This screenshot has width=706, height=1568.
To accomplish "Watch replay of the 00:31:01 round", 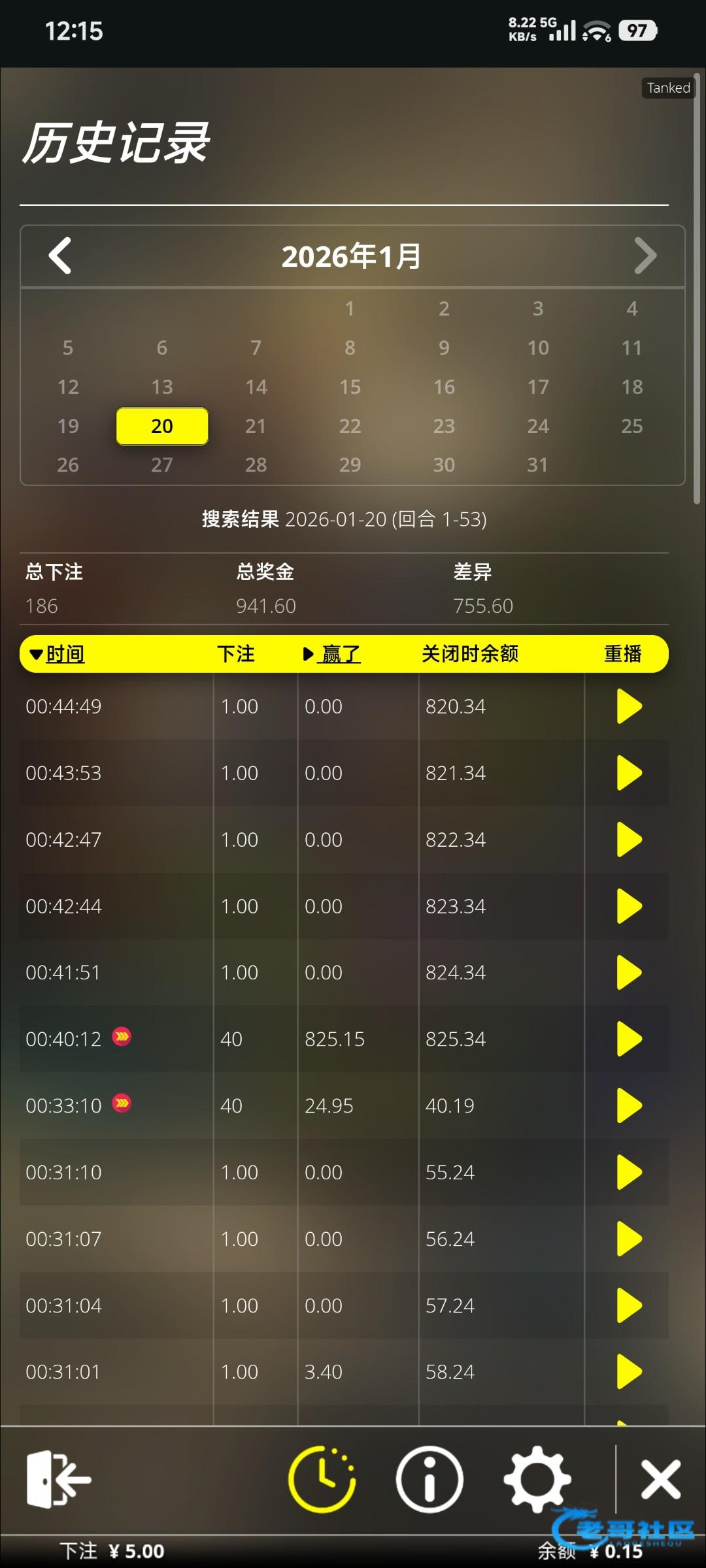I will 629,1371.
